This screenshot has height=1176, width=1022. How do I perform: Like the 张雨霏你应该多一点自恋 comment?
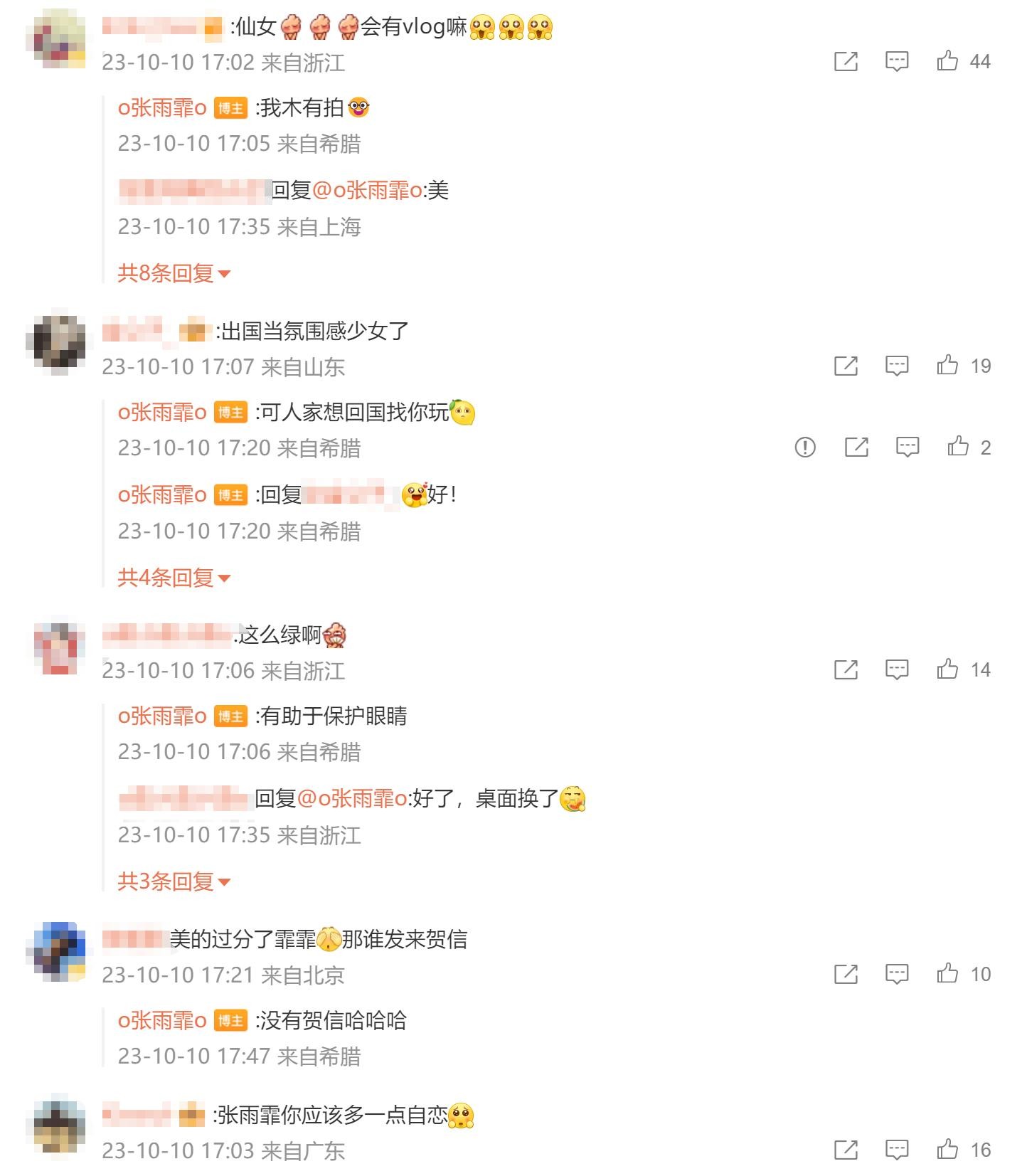pyautogui.click(x=947, y=1150)
